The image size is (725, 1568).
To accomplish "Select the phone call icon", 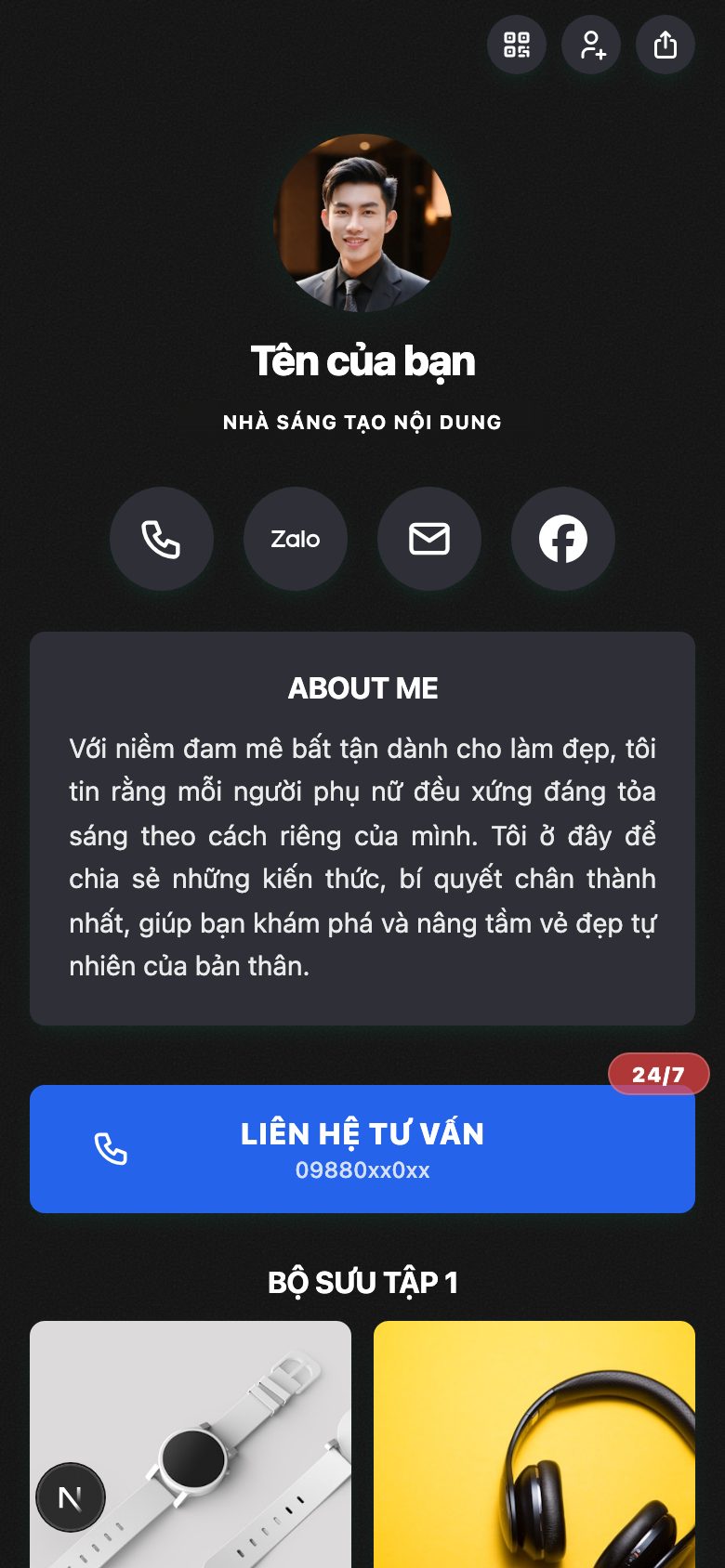I will point(162,539).
